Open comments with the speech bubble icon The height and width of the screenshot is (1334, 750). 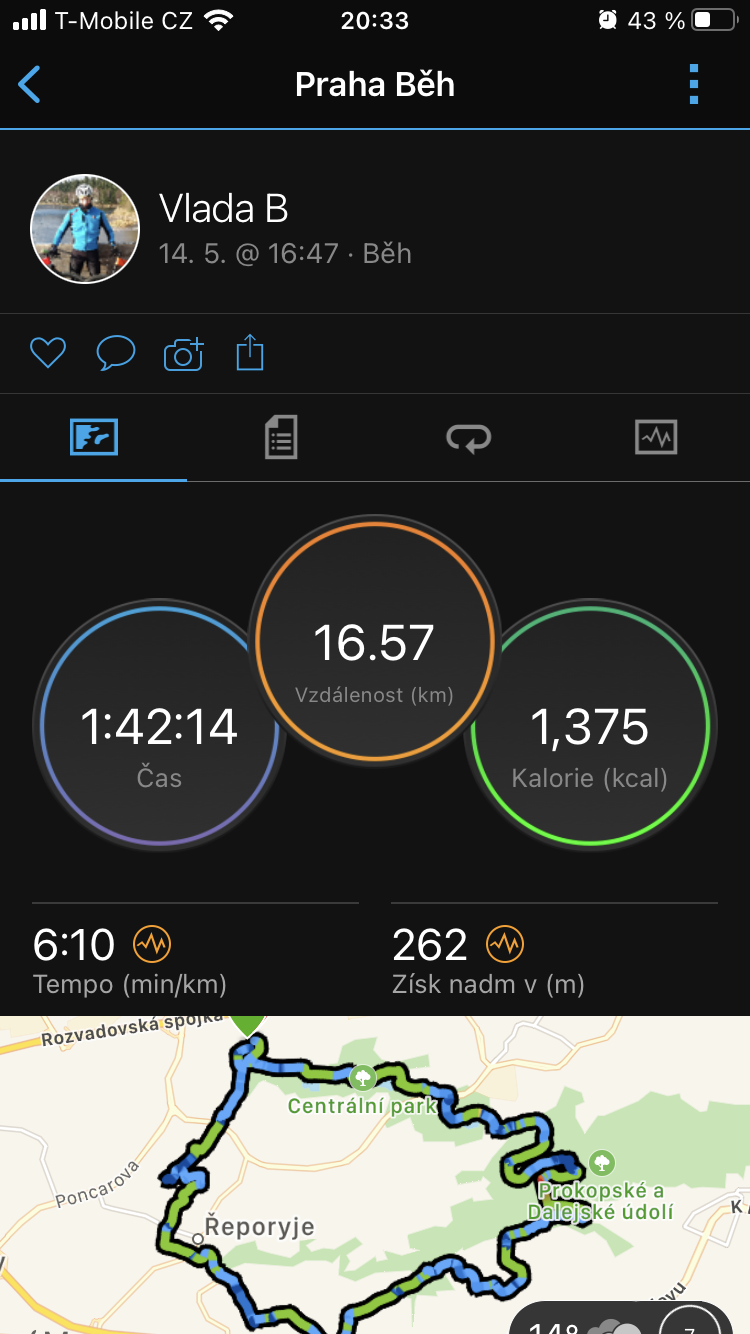[x=116, y=353]
